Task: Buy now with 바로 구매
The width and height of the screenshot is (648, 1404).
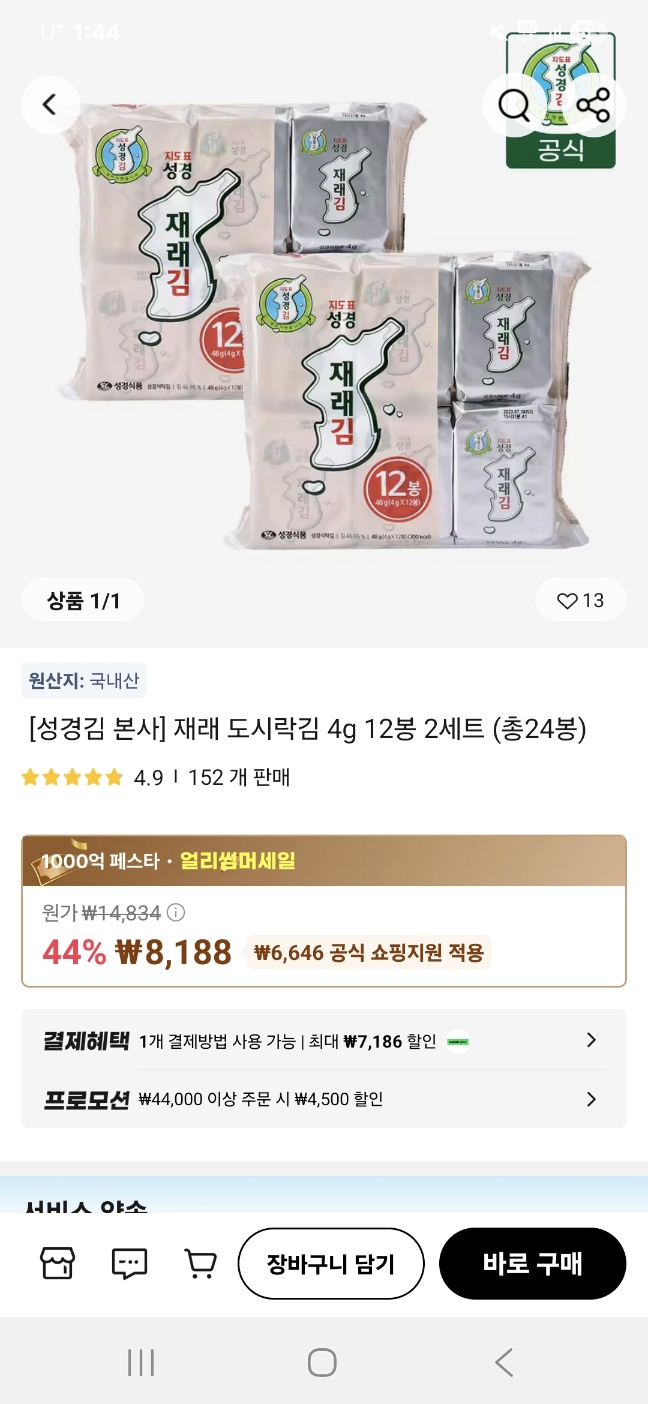Action: point(532,1264)
